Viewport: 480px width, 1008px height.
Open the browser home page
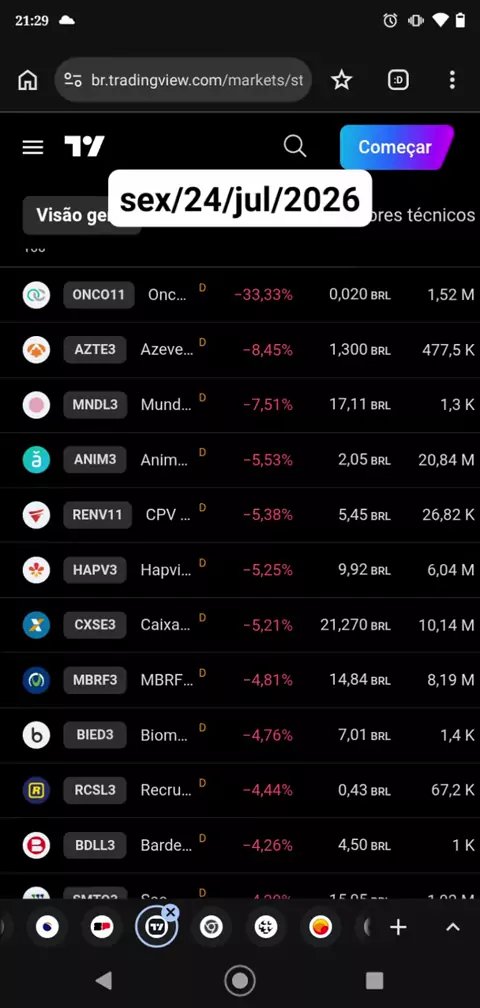coord(28,80)
